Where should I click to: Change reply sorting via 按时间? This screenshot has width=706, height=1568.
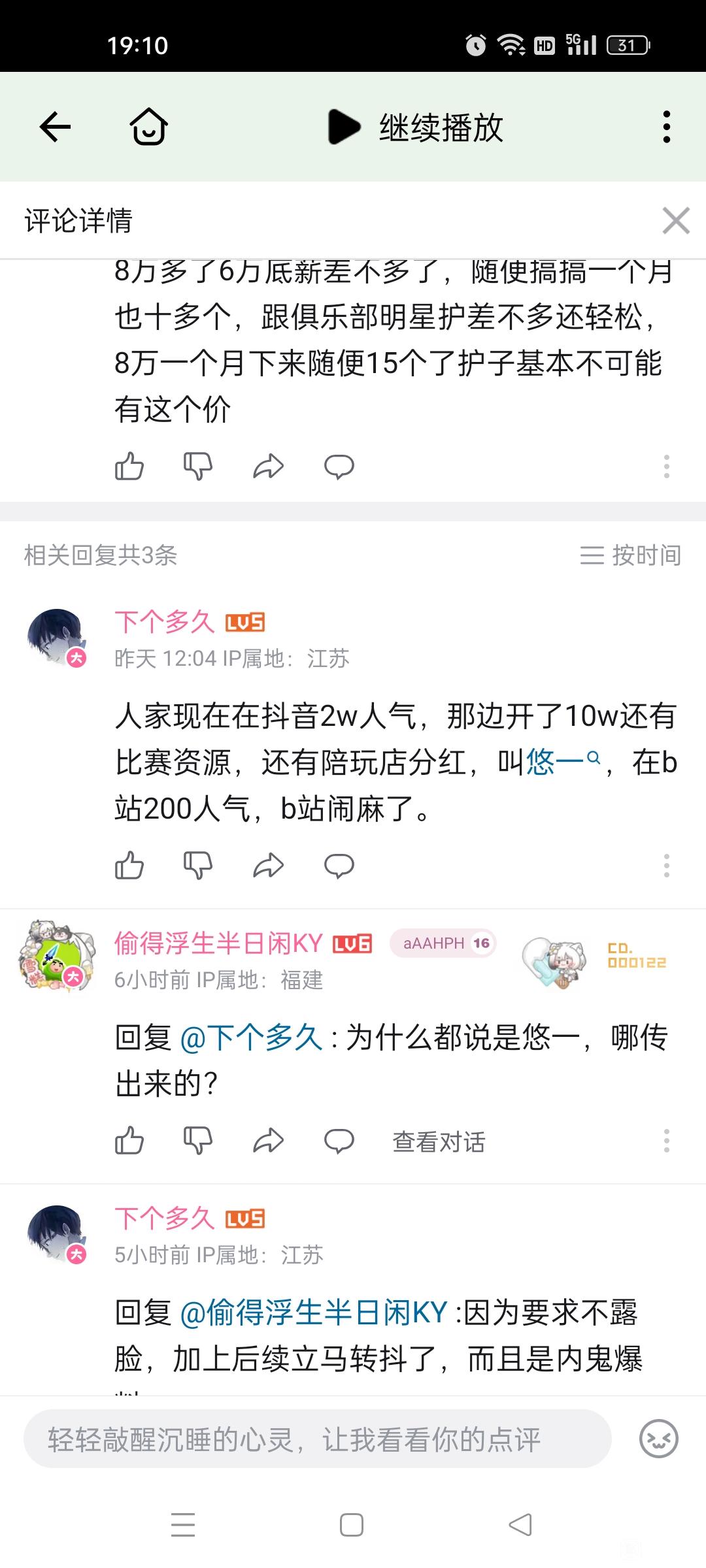[631, 555]
